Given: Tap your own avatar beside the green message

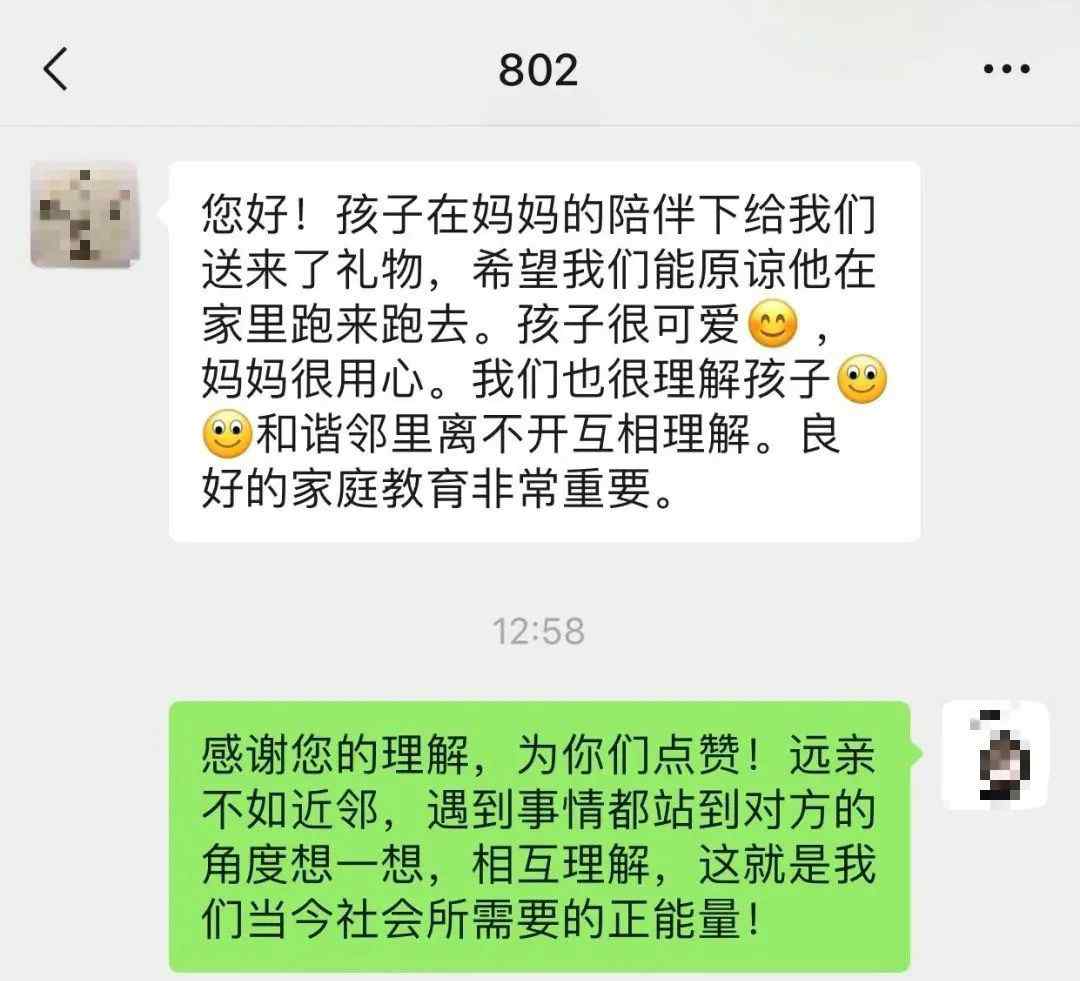Looking at the screenshot, I should (x=995, y=755).
